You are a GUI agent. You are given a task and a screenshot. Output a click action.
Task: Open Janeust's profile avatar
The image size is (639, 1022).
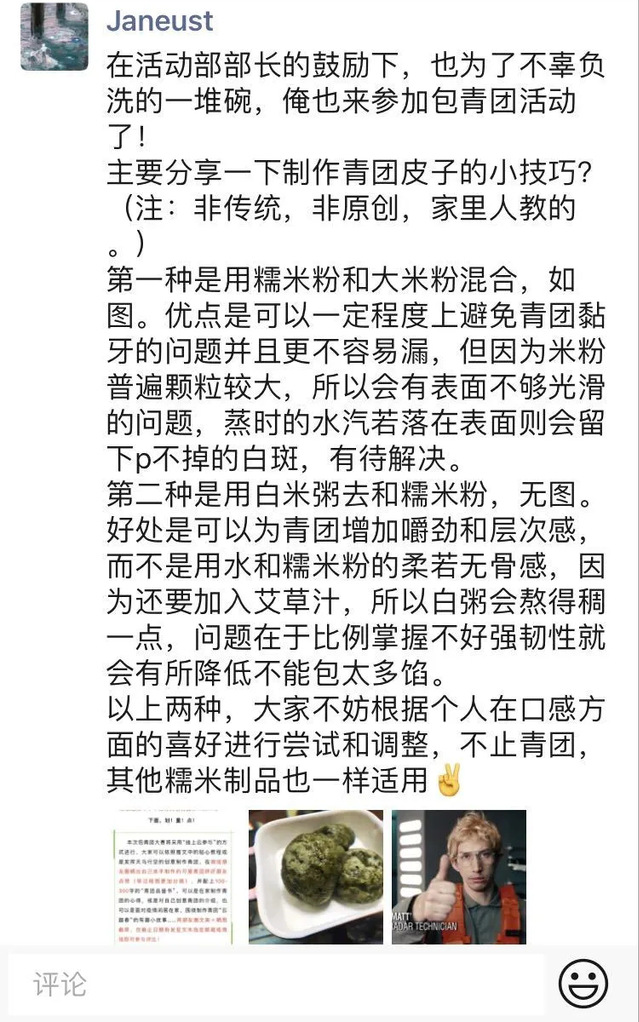pos(53,37)
